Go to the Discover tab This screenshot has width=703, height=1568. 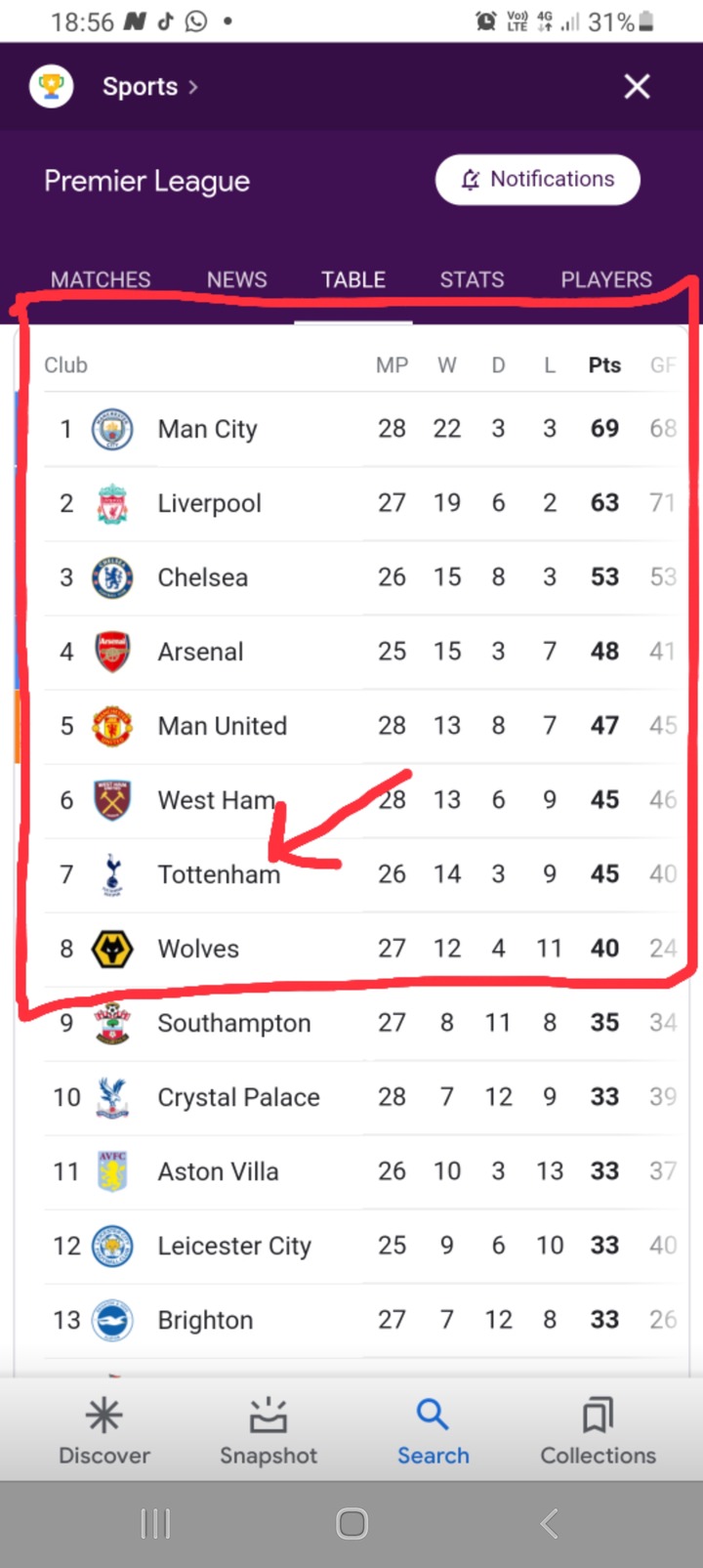point(104,1431)
